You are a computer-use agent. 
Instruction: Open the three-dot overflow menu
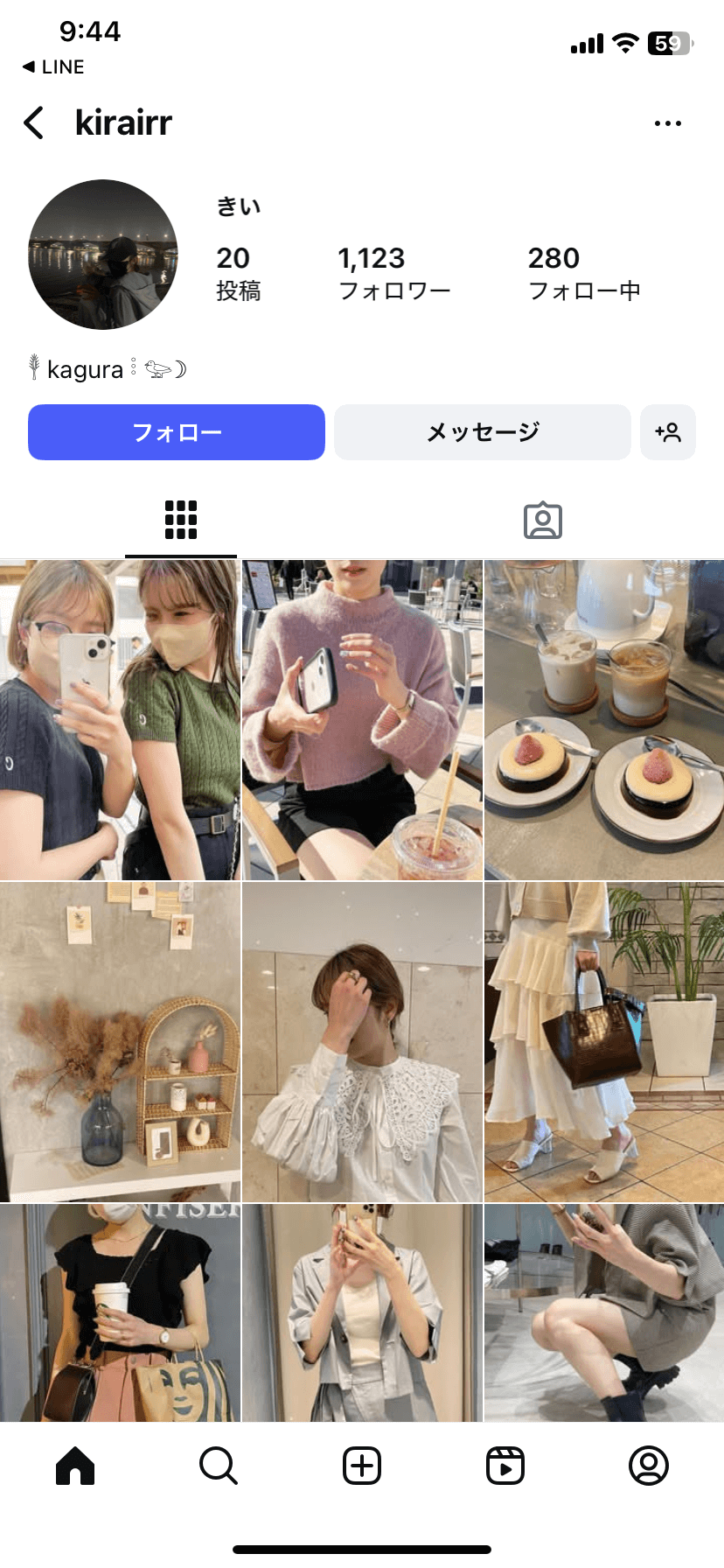667,123
